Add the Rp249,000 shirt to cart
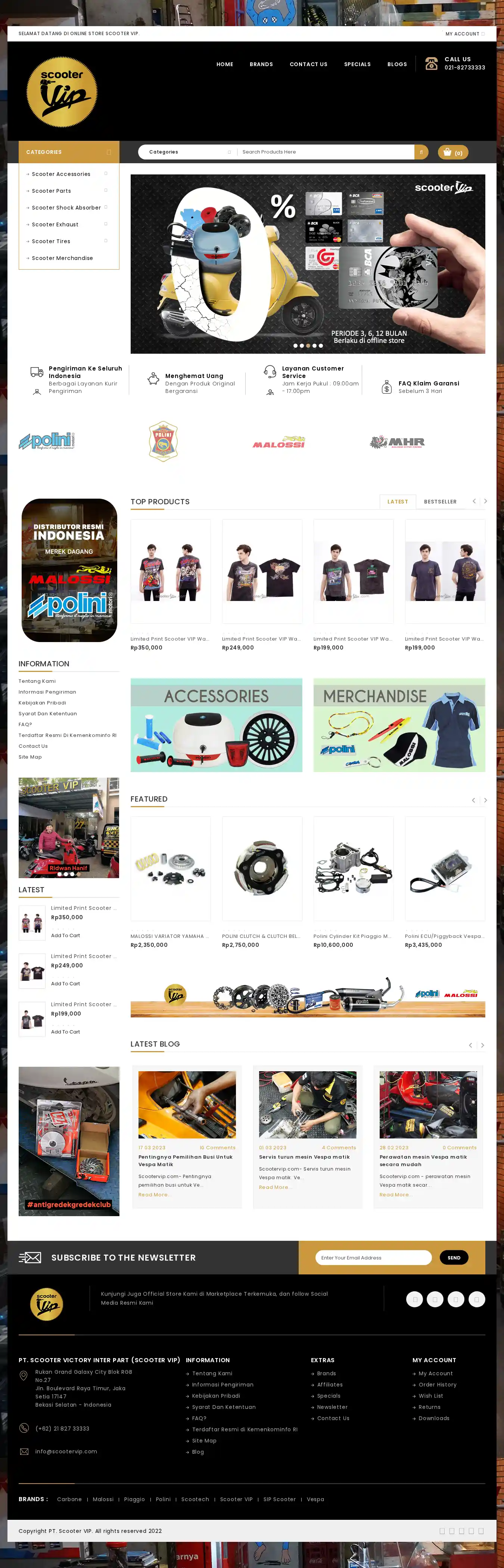The image size is (504, 1568). point(65,984)
